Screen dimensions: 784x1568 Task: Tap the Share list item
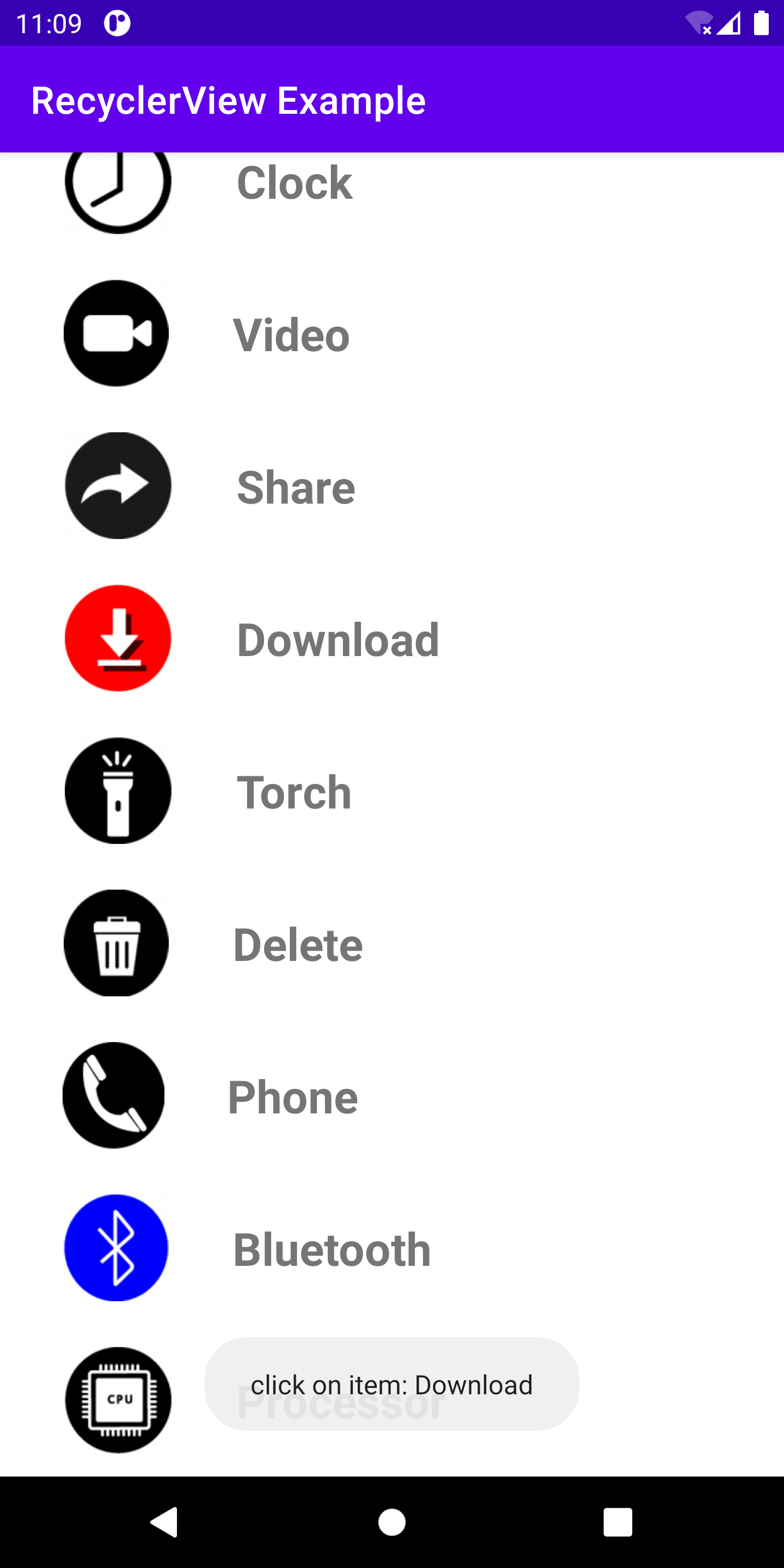pos(392,486)
